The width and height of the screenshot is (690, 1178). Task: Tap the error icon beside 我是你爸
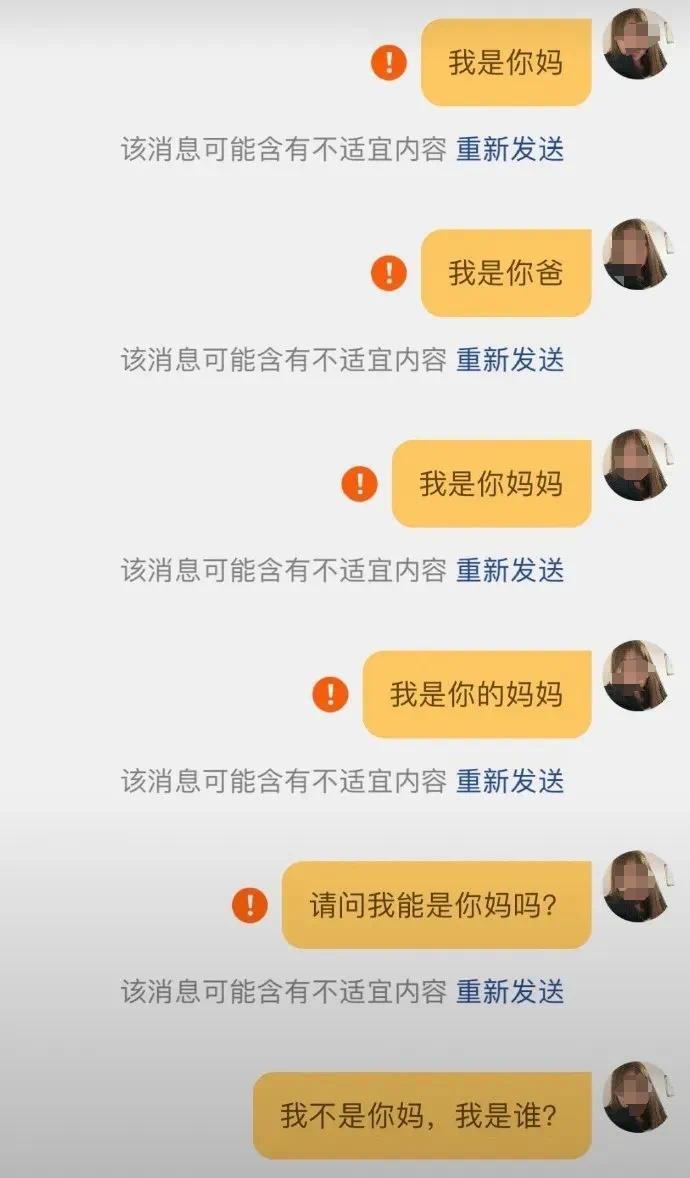coord(389,272)
